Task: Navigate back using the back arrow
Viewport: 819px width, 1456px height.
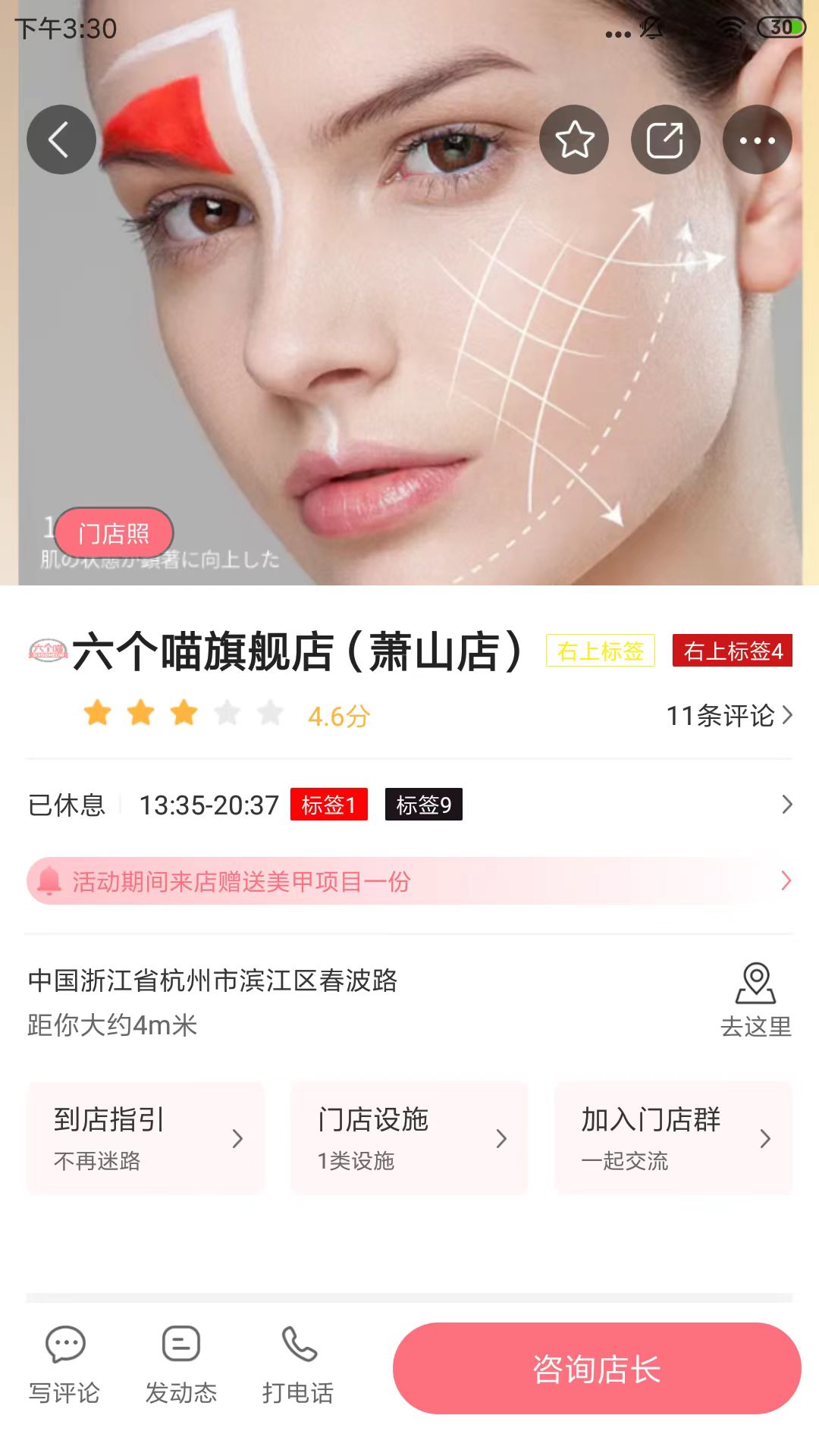Action: (x=61, y=139)
